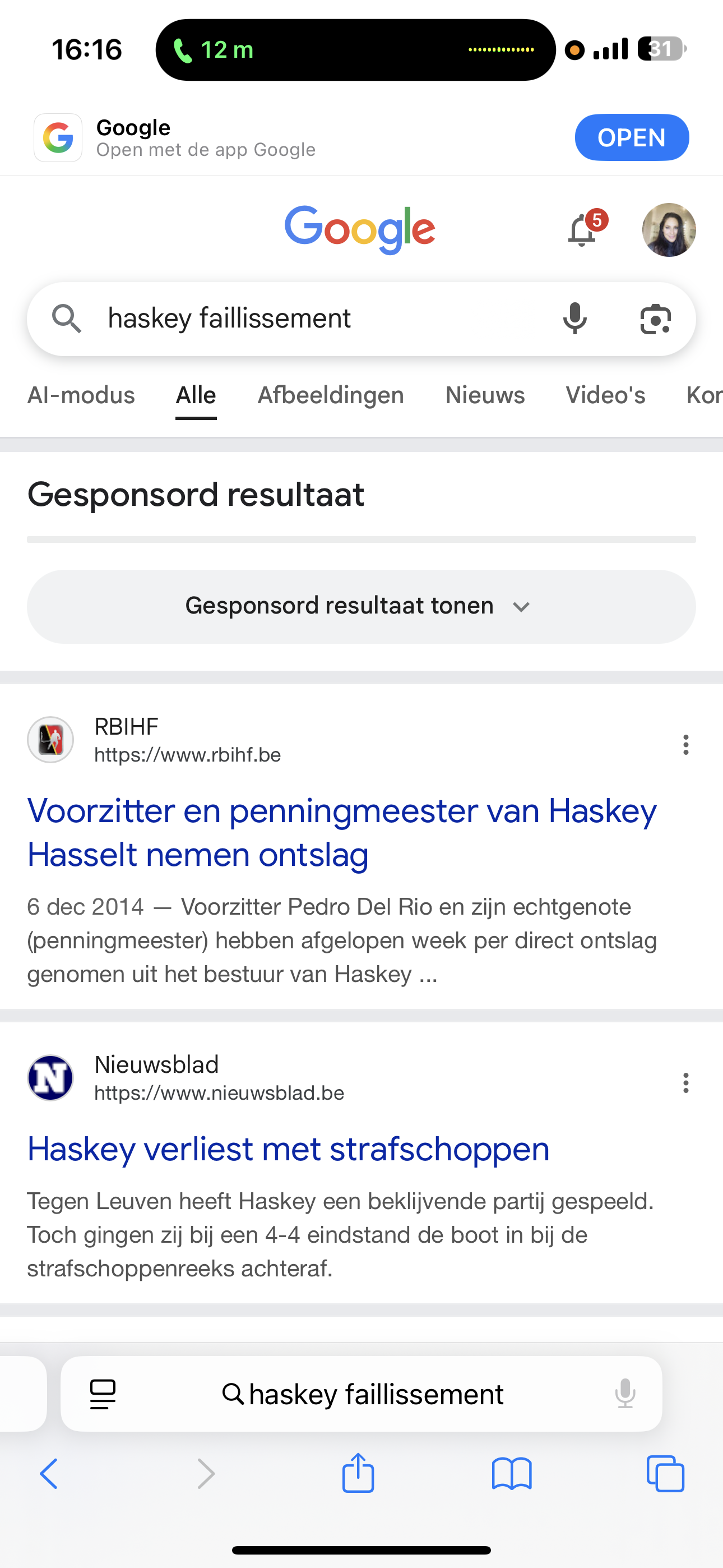Open Google Lens camera search
Image resolution: width=723 pixels, height=1568 pixels.
pos(655,319)
